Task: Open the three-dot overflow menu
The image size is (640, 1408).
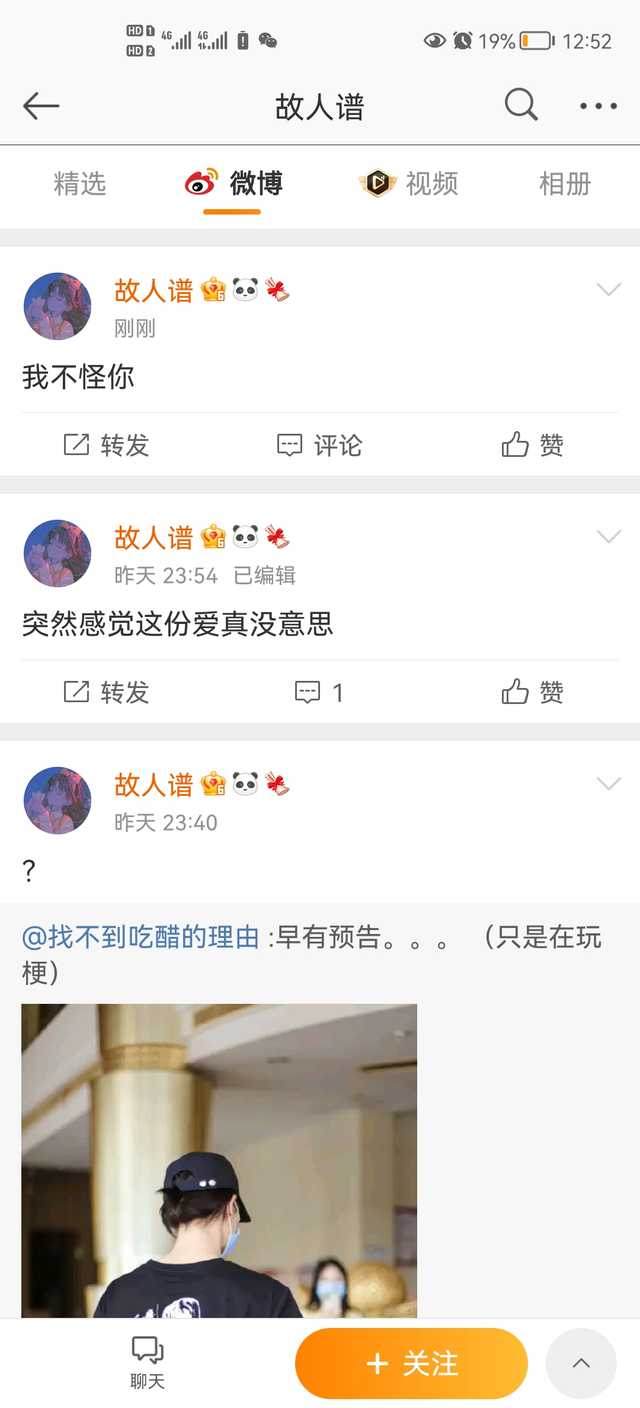Action: 598,106
